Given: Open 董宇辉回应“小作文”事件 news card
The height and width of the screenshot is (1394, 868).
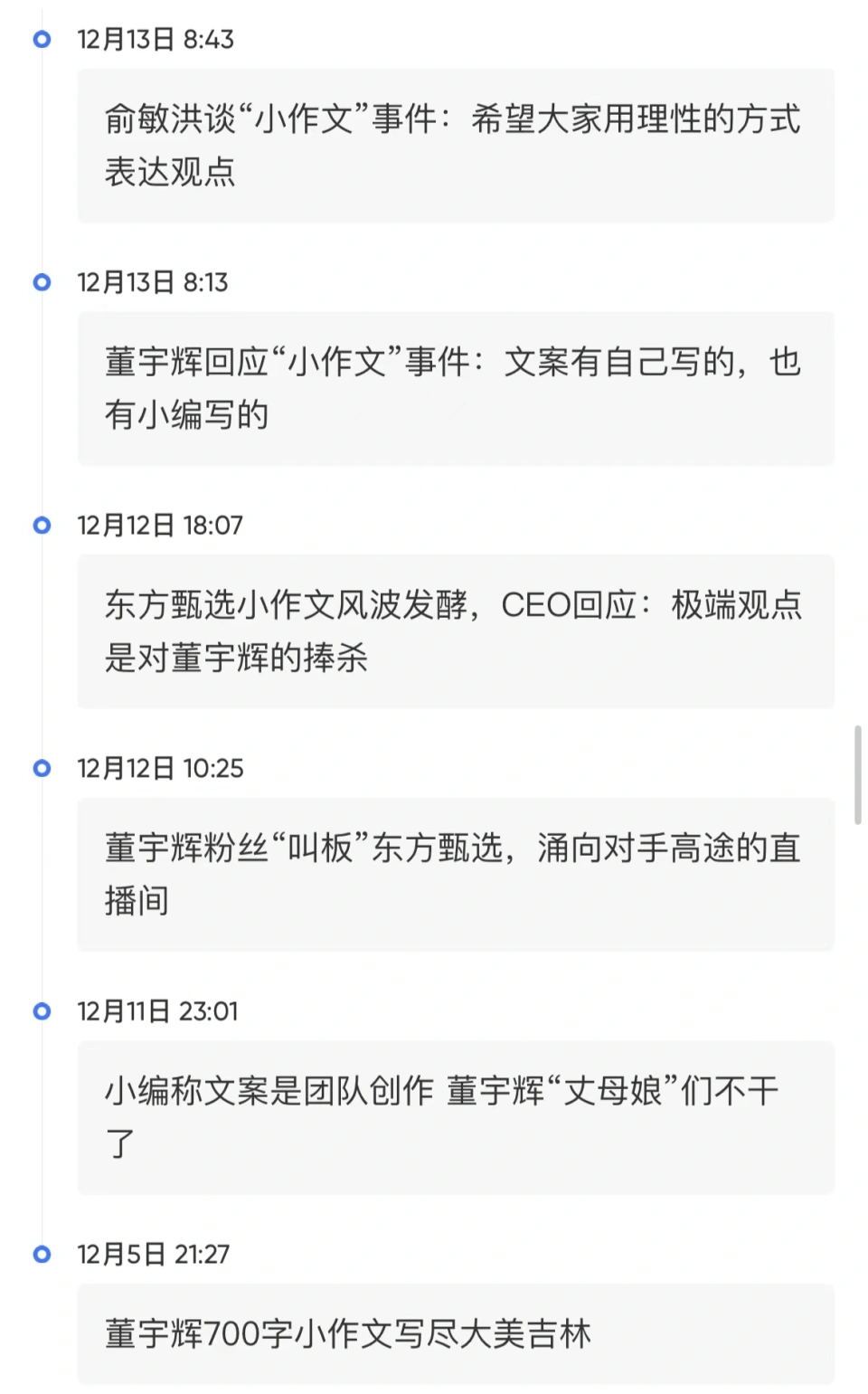Looking at the screenshot, I should click(x=455, y=388).
